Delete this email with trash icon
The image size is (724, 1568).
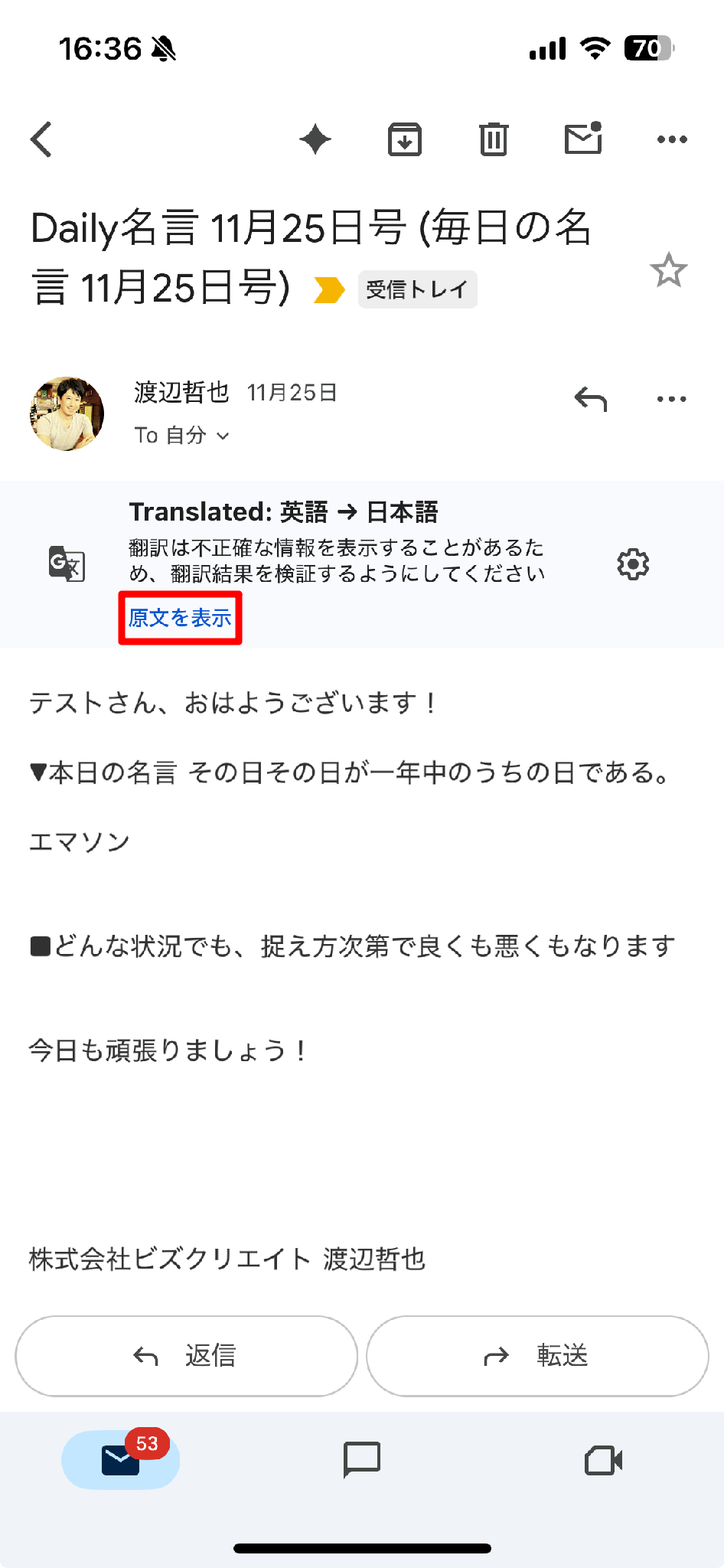(494, 139)
